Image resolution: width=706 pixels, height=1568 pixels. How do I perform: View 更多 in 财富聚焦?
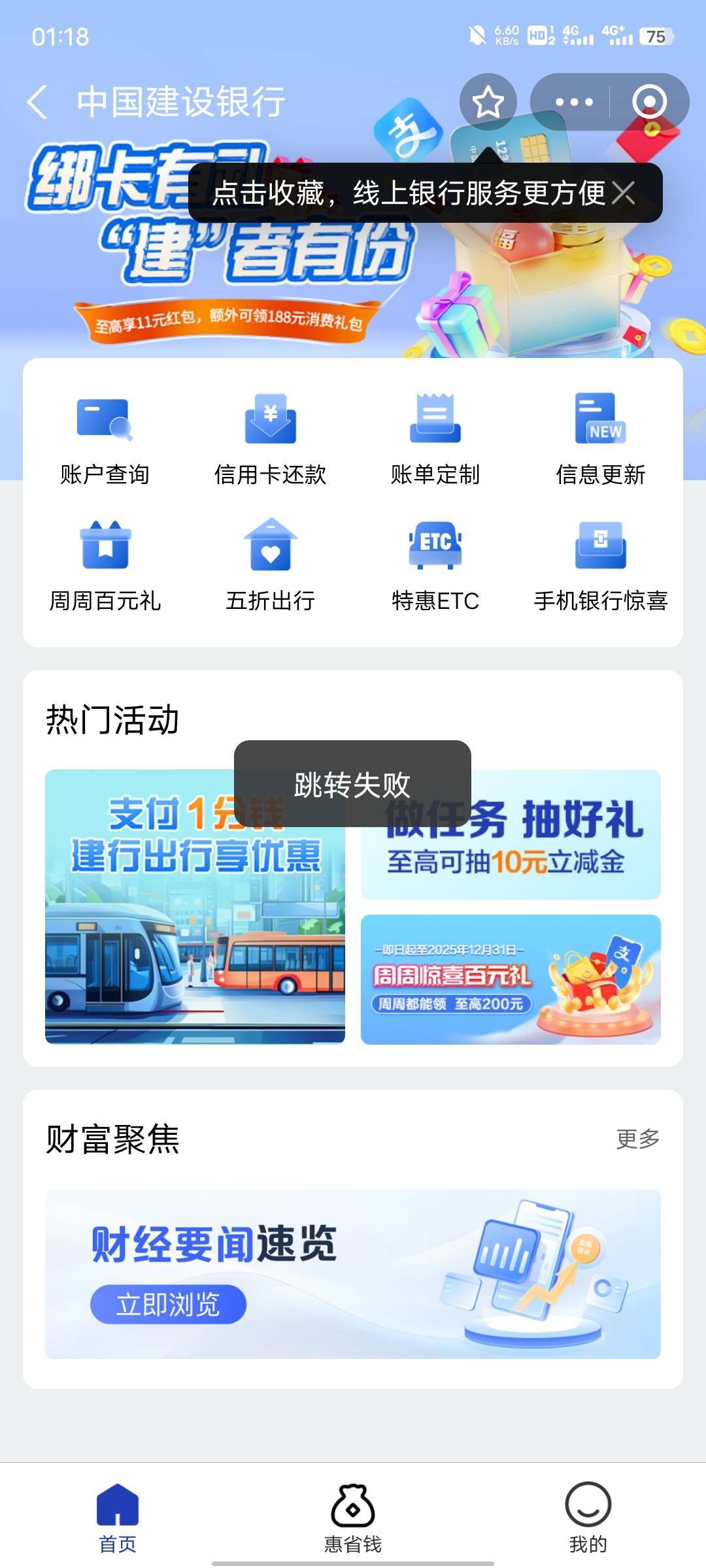coord(637,1139)
